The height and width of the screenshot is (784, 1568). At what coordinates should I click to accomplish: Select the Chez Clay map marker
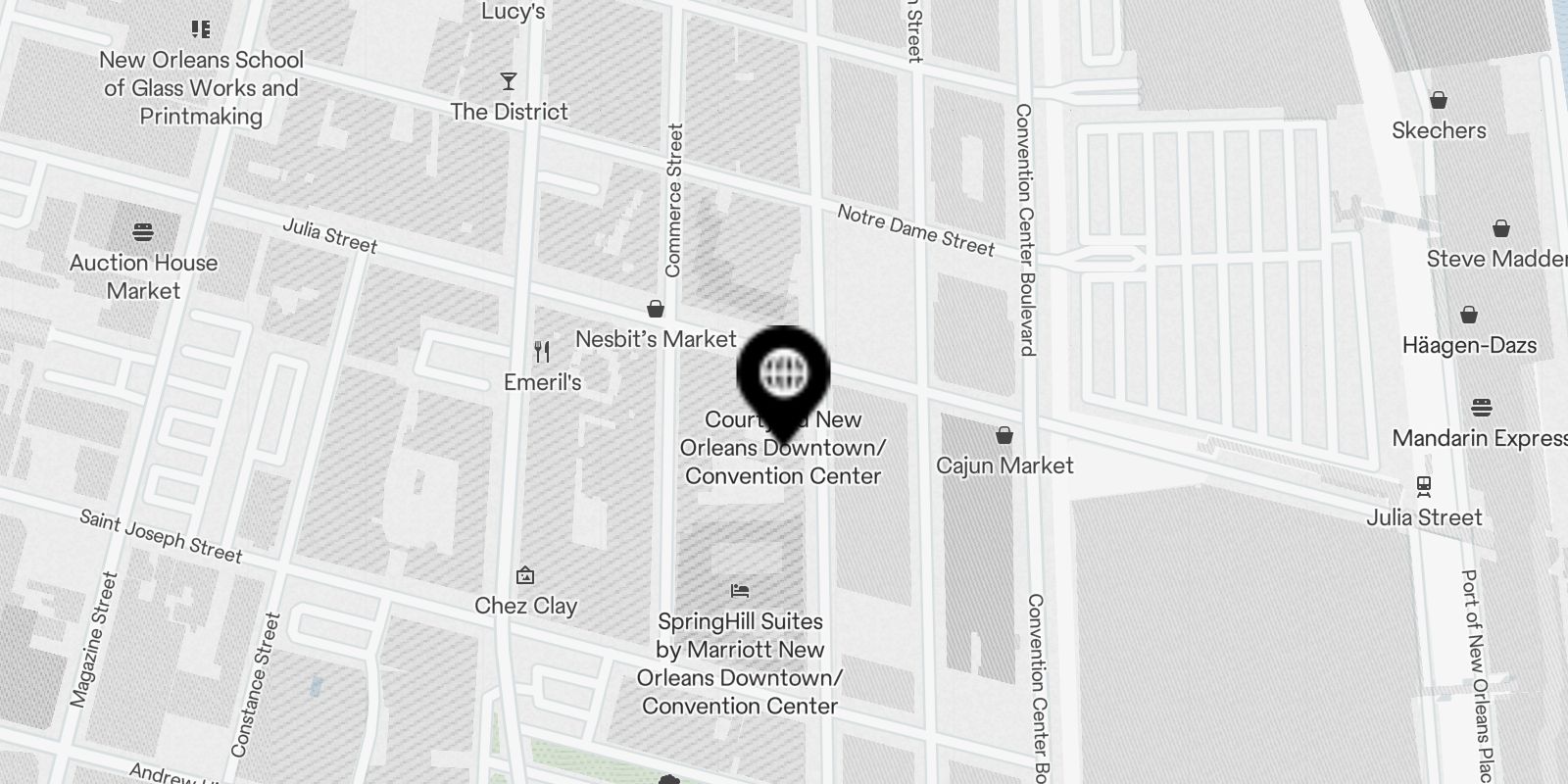[x=525, y=575]
